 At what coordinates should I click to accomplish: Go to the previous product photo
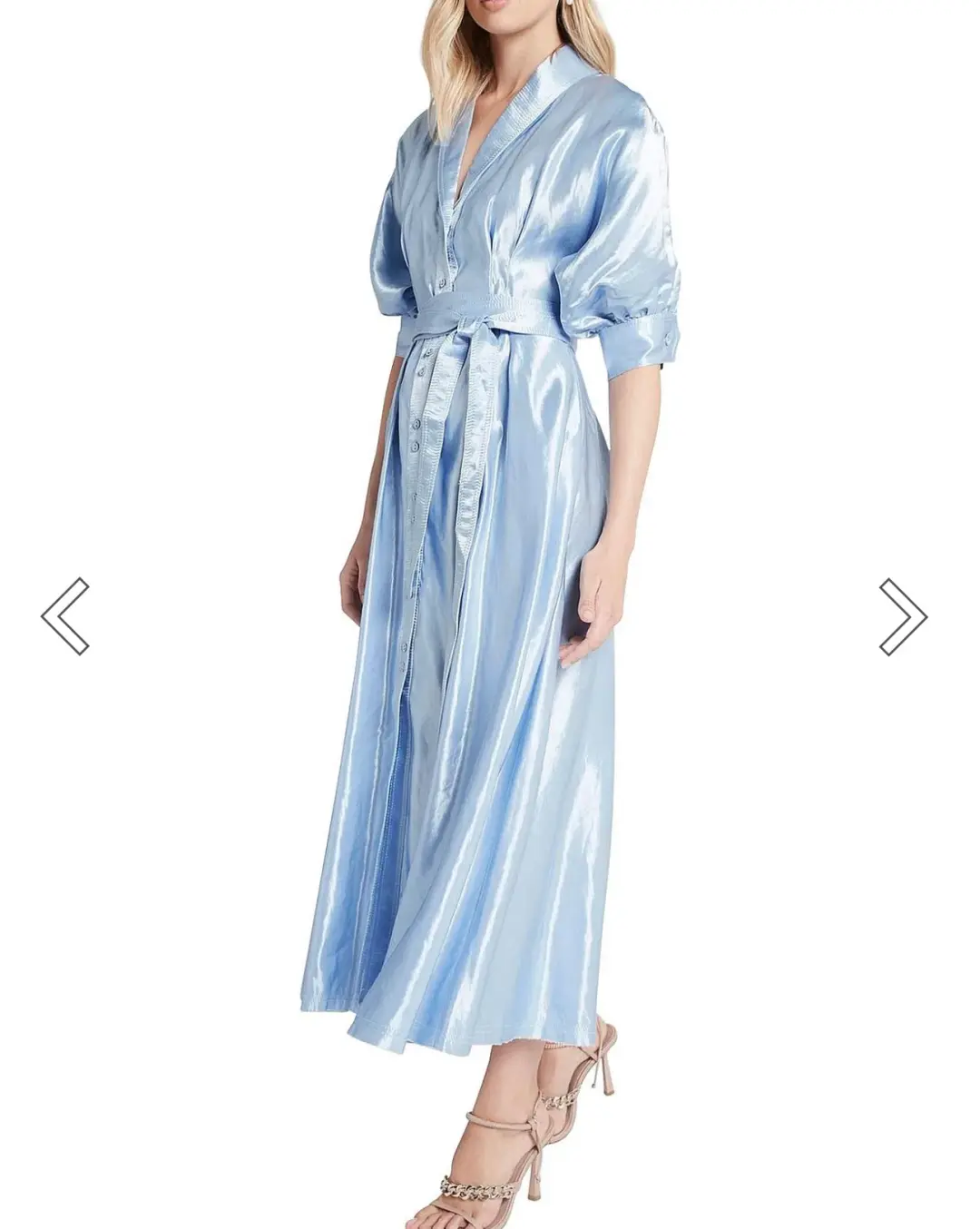(65, 616)
